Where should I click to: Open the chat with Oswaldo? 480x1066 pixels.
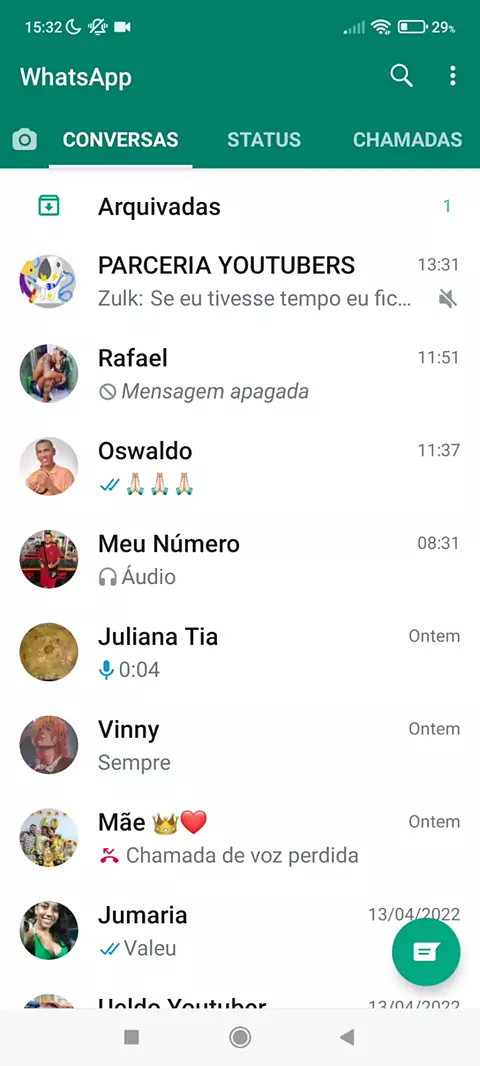click(240, 466)
